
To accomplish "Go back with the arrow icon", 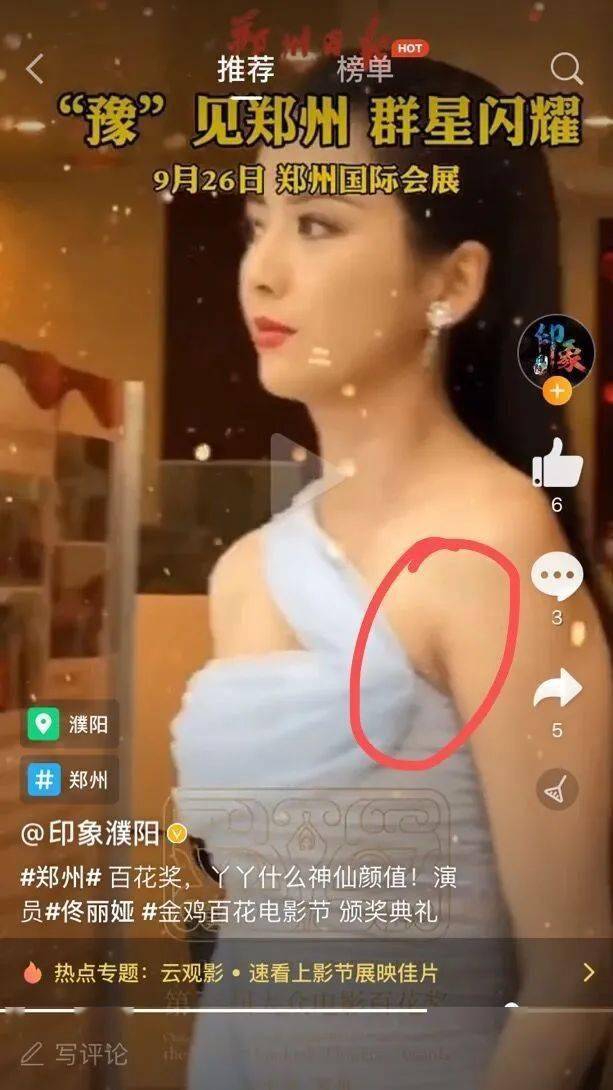I will click(34, 68).
